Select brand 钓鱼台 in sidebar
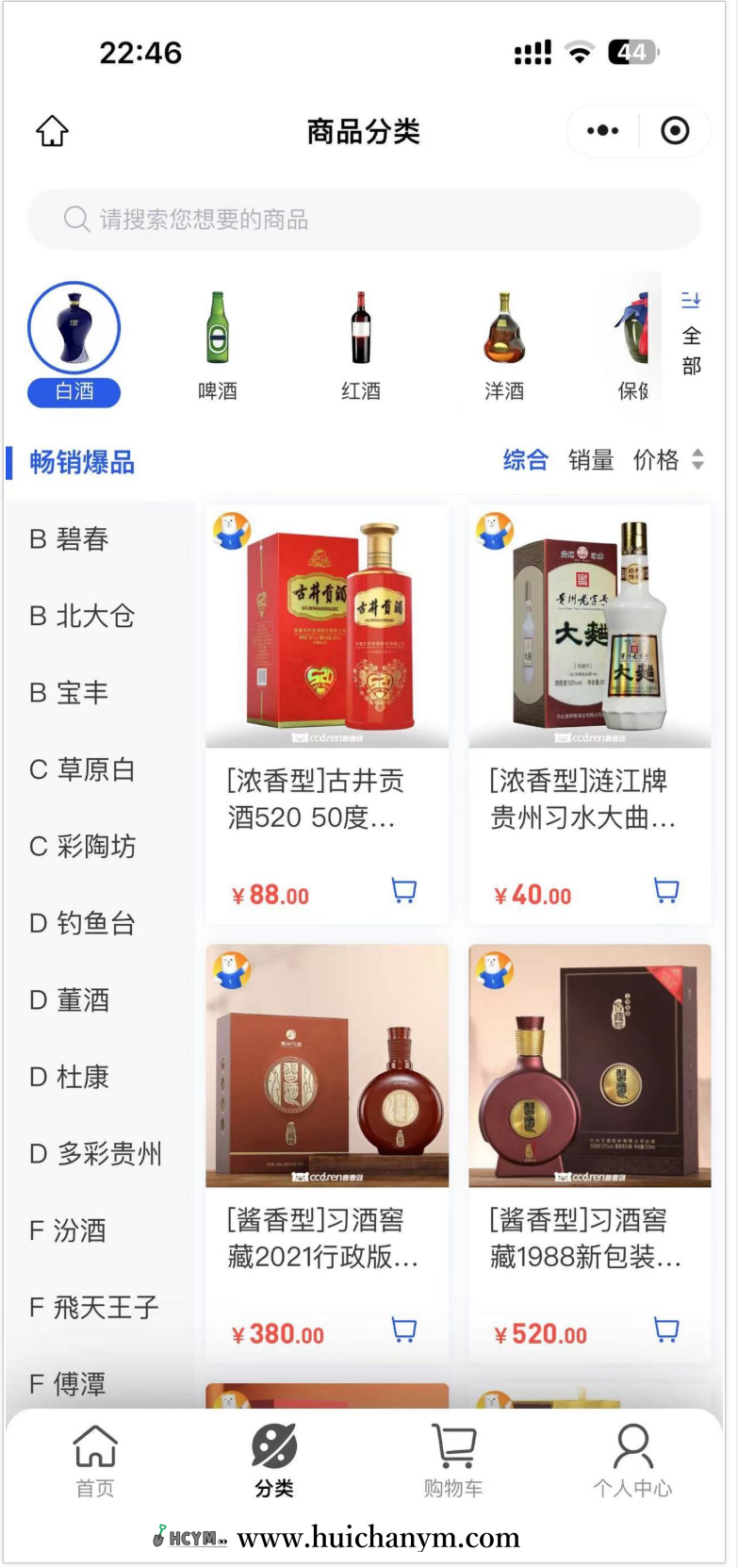Viewport: 738px width, 1568px height. click(x=94, y=924)
